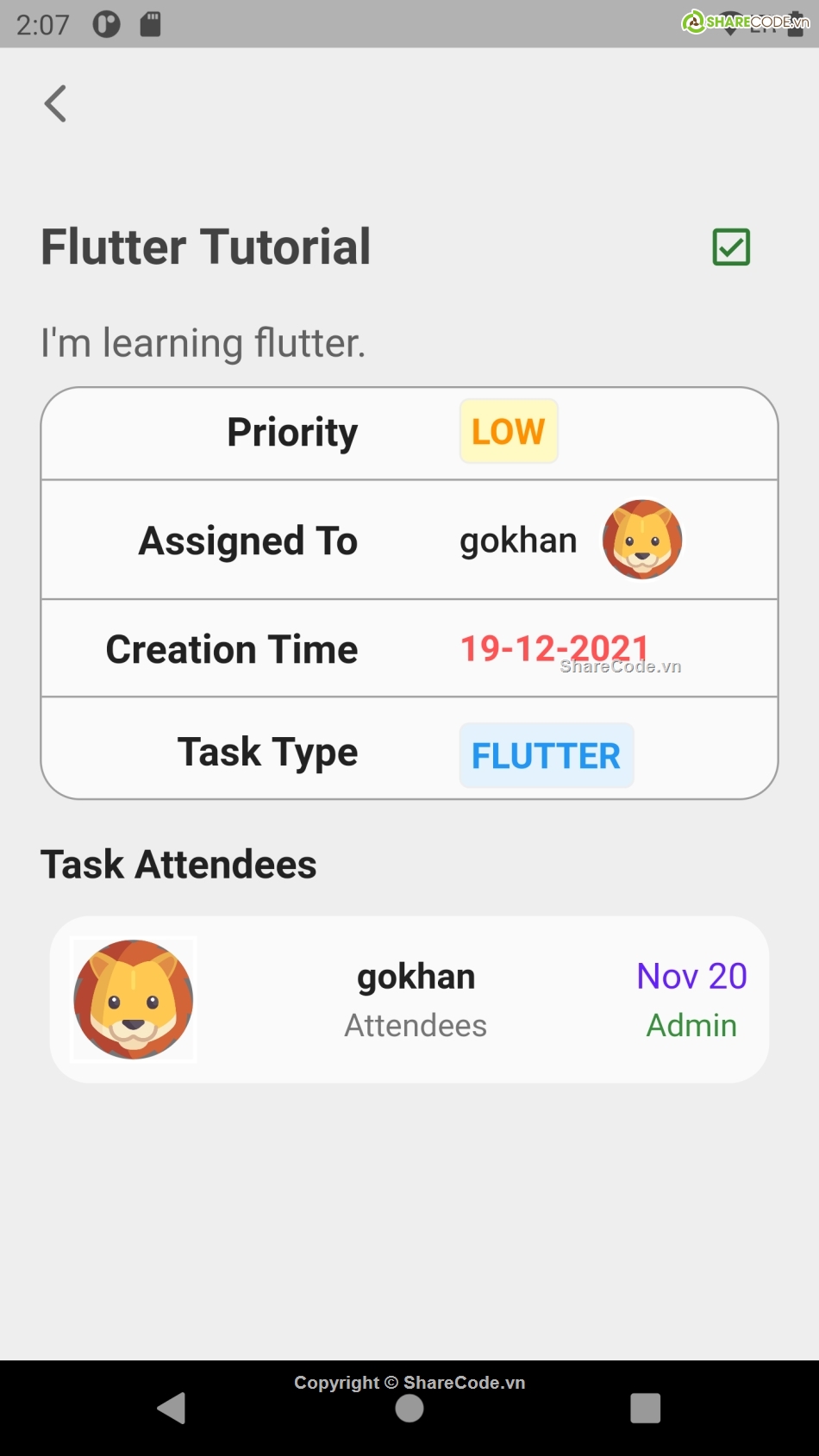This screenshot has width=819, height=1456.
Task: Click the lion avatar in Task Attendees card
Action: pos(133,1000)
